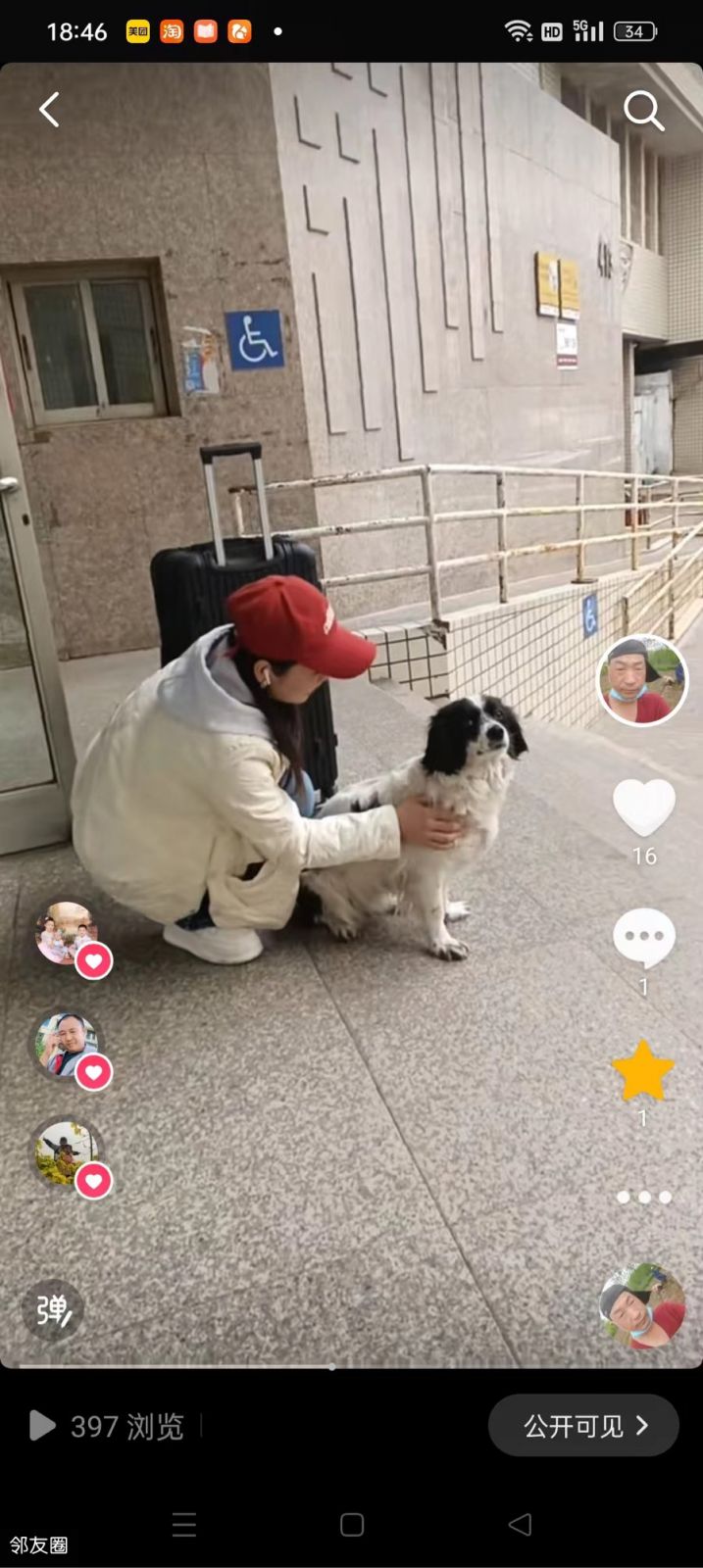Viewport: 703px width, 1568px height.
Task: Open the topmost liker's family-photo avatar
Action: tap(65, 933)
